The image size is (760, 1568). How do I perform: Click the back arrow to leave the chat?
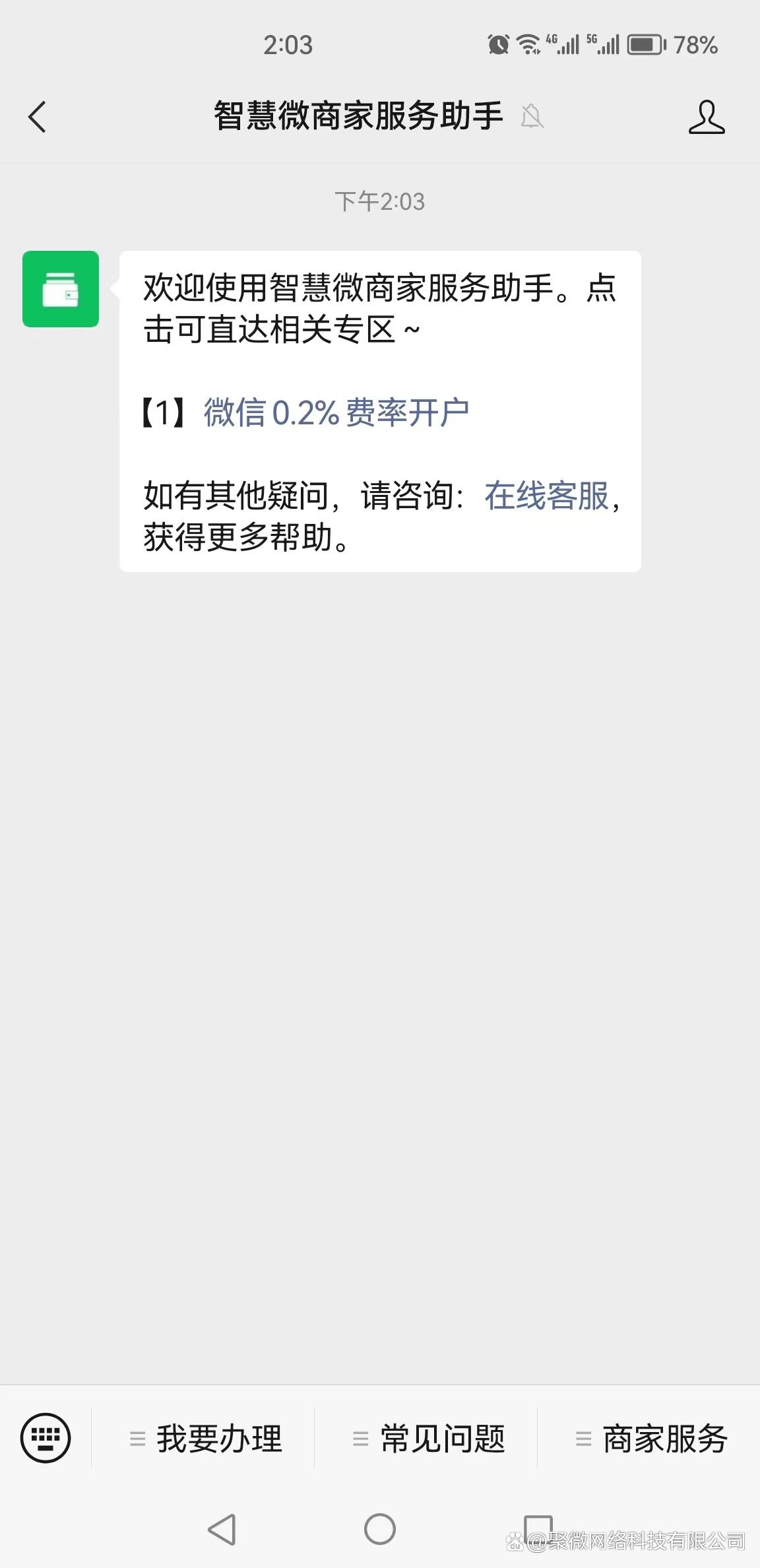pos(37,117)
